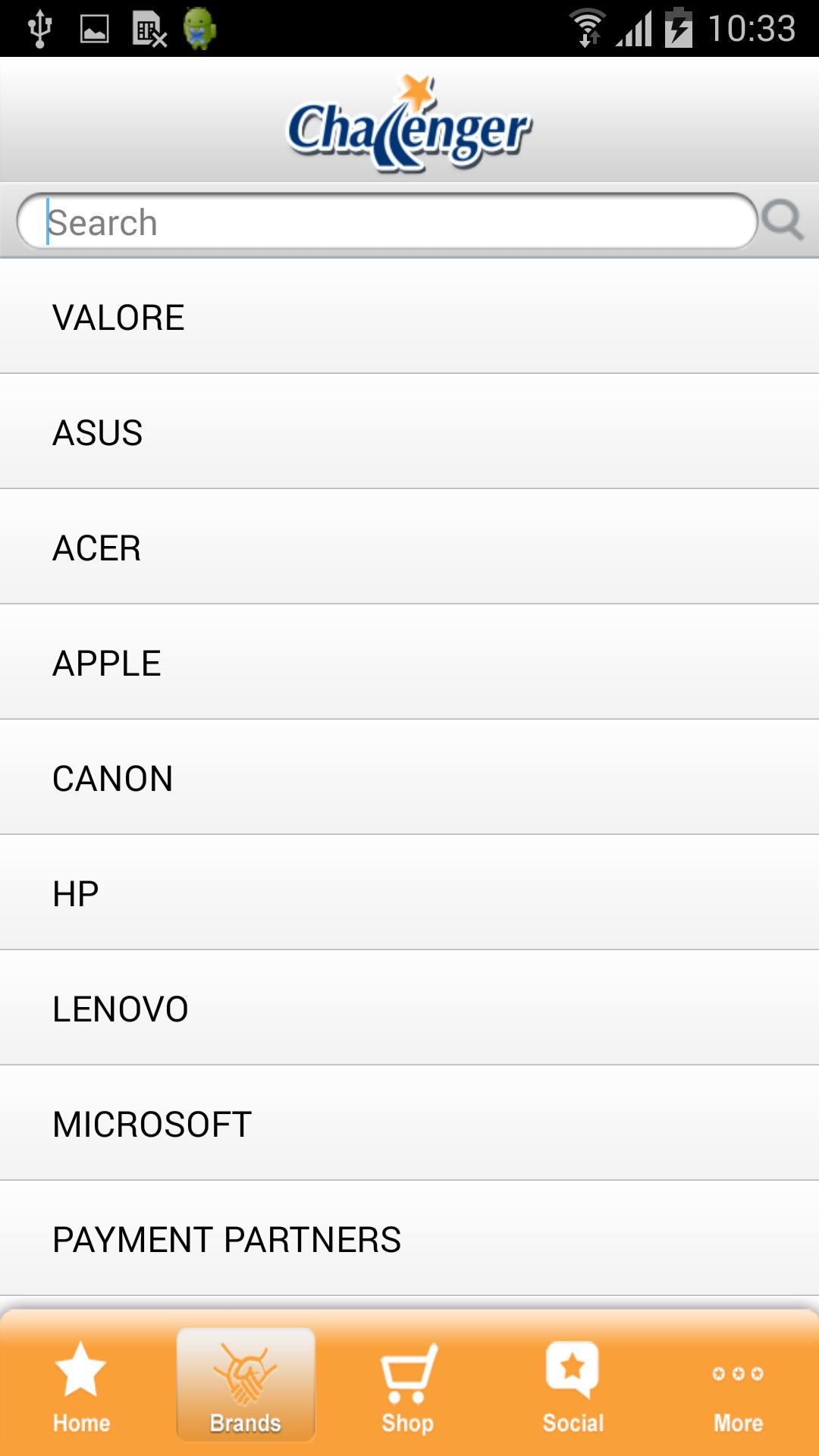Open the LENOVO brand
This screenshot has height=1456, width=819.
409,1009
